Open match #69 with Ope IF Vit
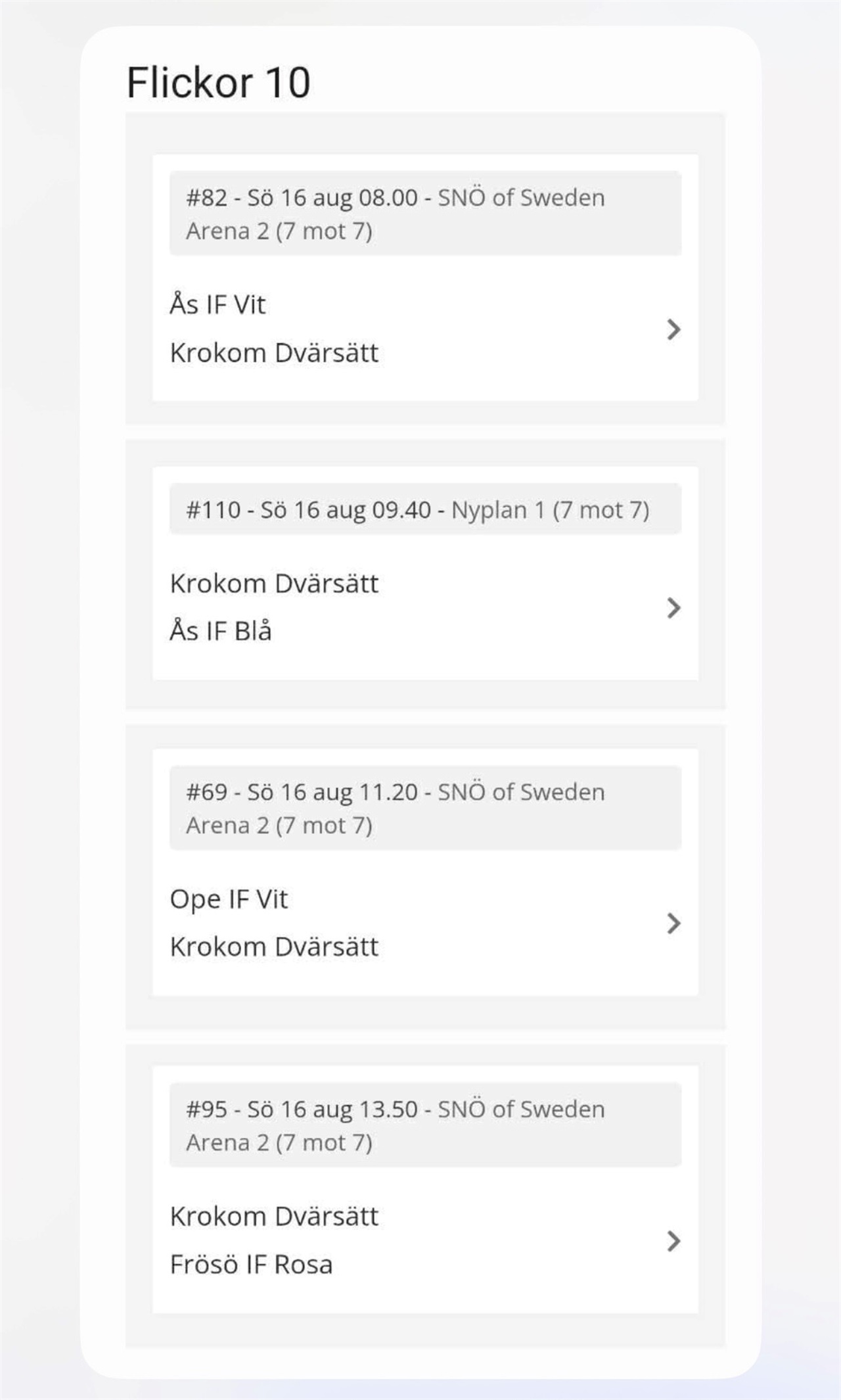The image size is (841, 1400). tap(425, 872)
